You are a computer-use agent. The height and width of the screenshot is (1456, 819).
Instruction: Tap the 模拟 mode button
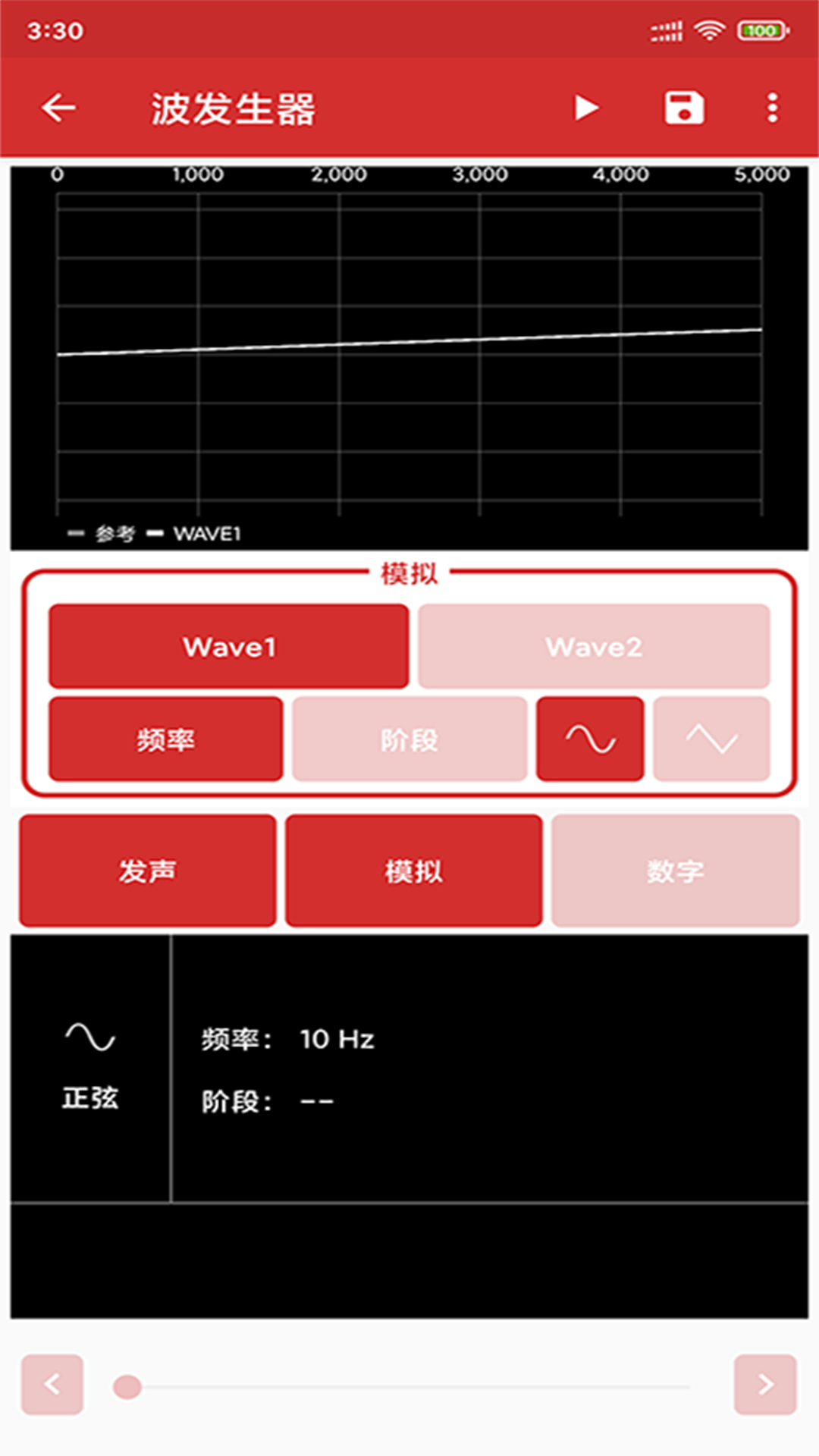pyautogui.click(x=413, y=871)
